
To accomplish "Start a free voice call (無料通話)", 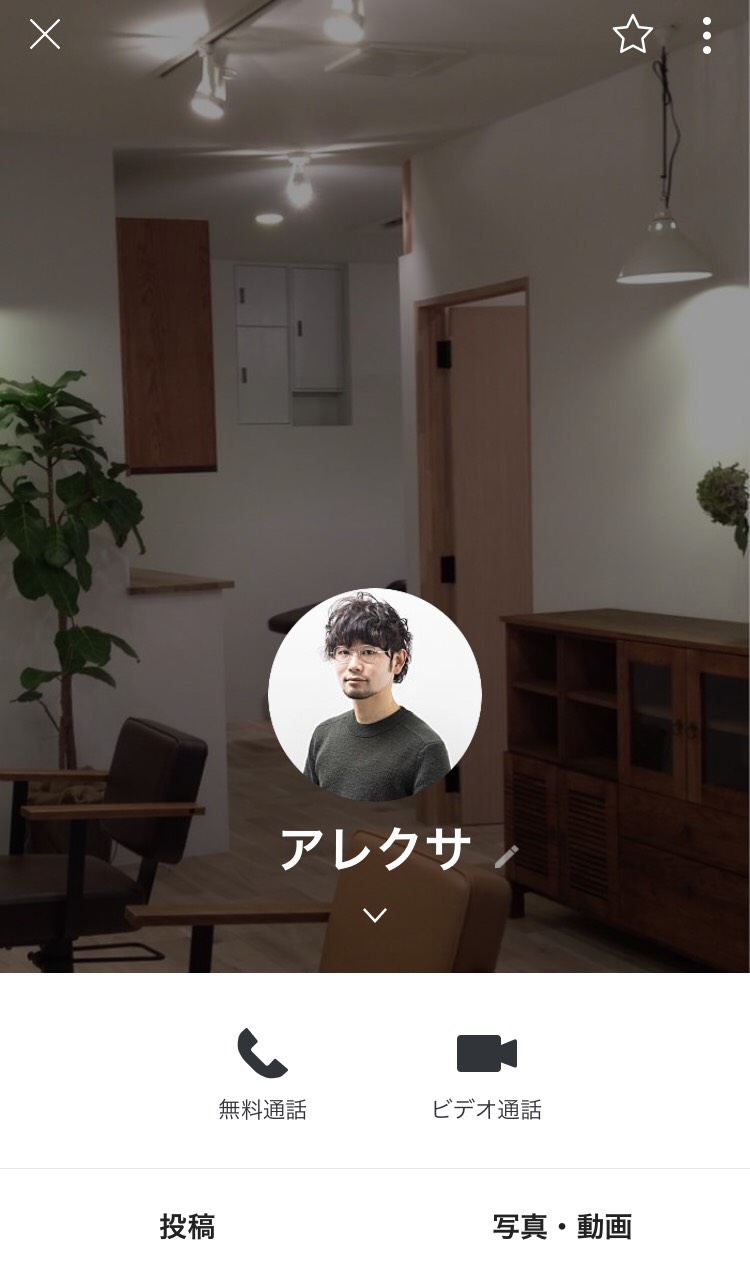I will pyautogui.click(x=262, y=1072).
